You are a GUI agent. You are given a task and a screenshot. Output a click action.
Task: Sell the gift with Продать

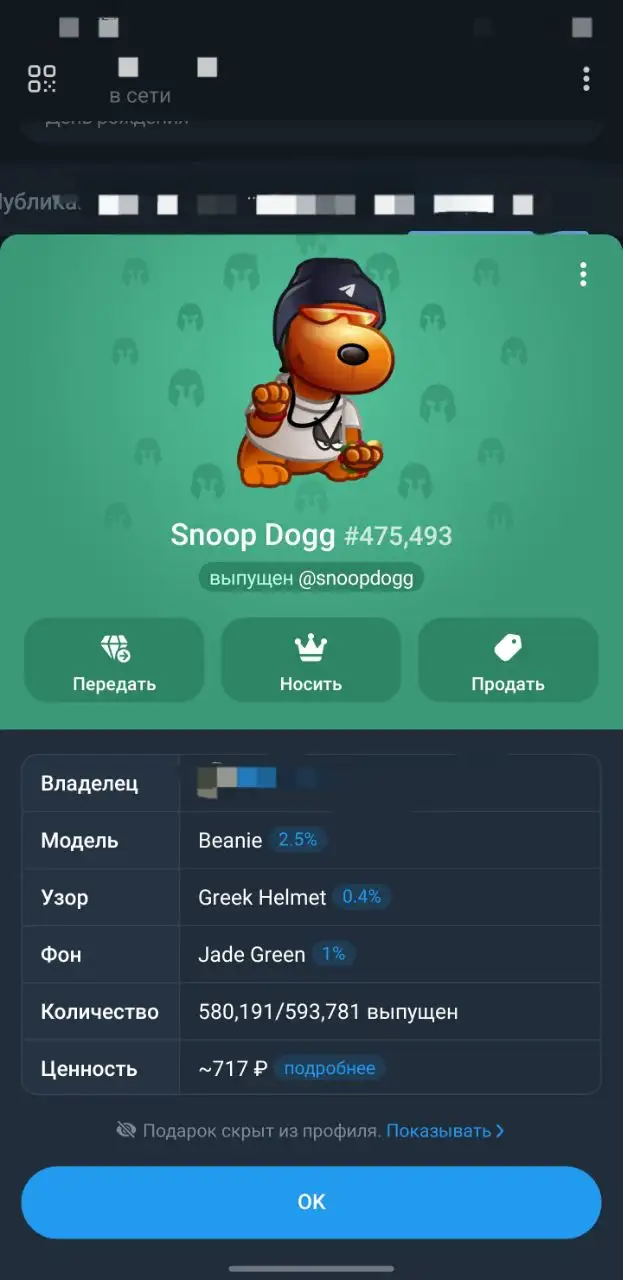(x=508, y=660)
